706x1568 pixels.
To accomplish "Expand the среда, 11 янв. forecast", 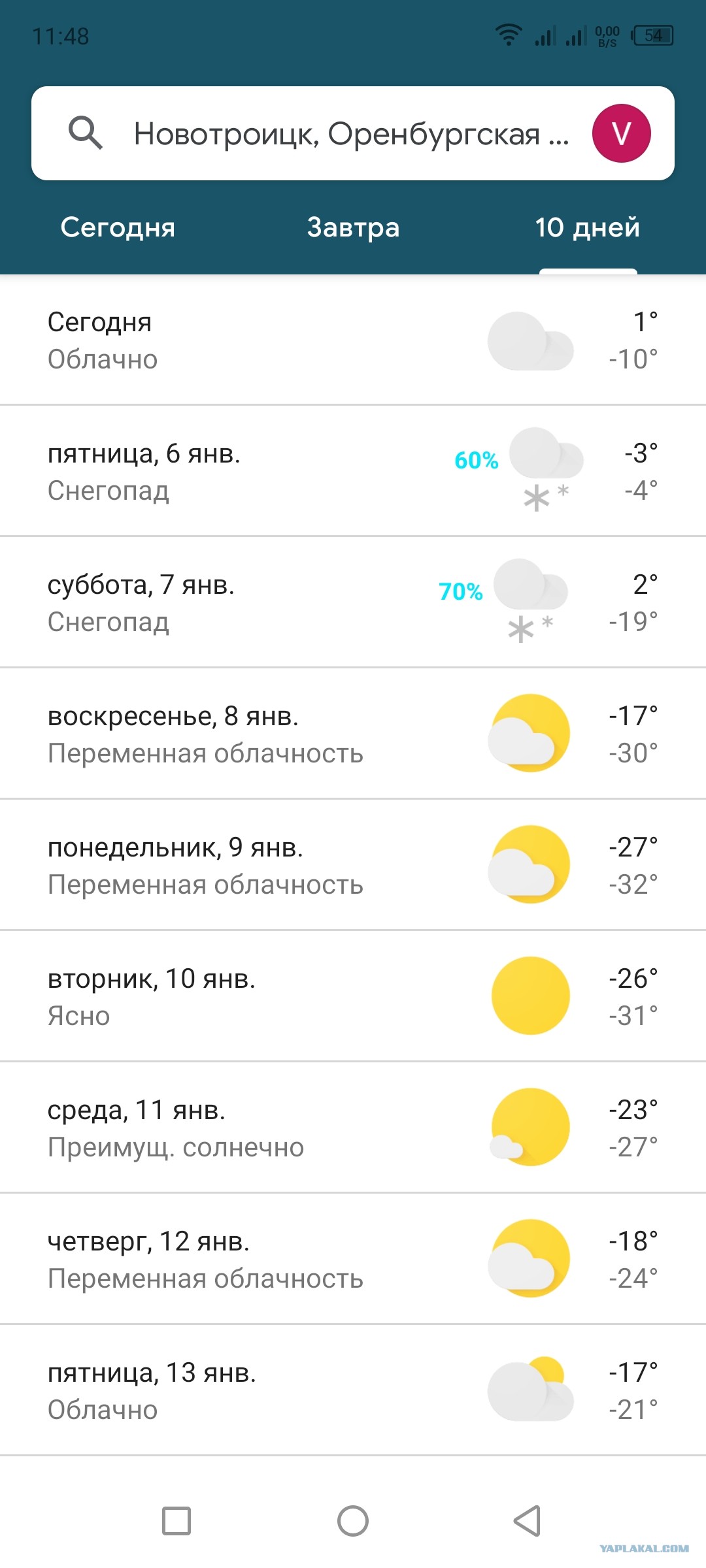I will point(353,1127).
